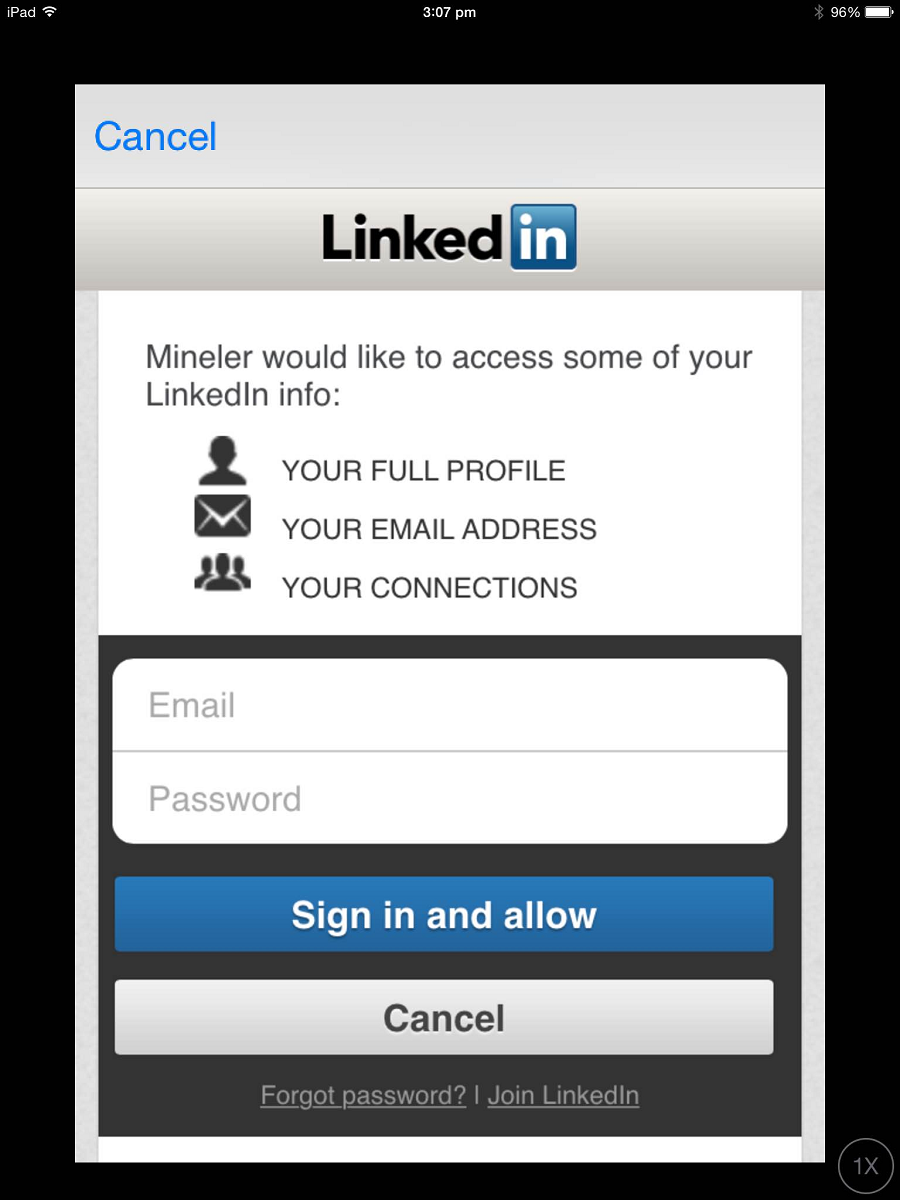Tap Sign in and allow
The width and height of the screenshot is (900, 1200).
(444, 915)
